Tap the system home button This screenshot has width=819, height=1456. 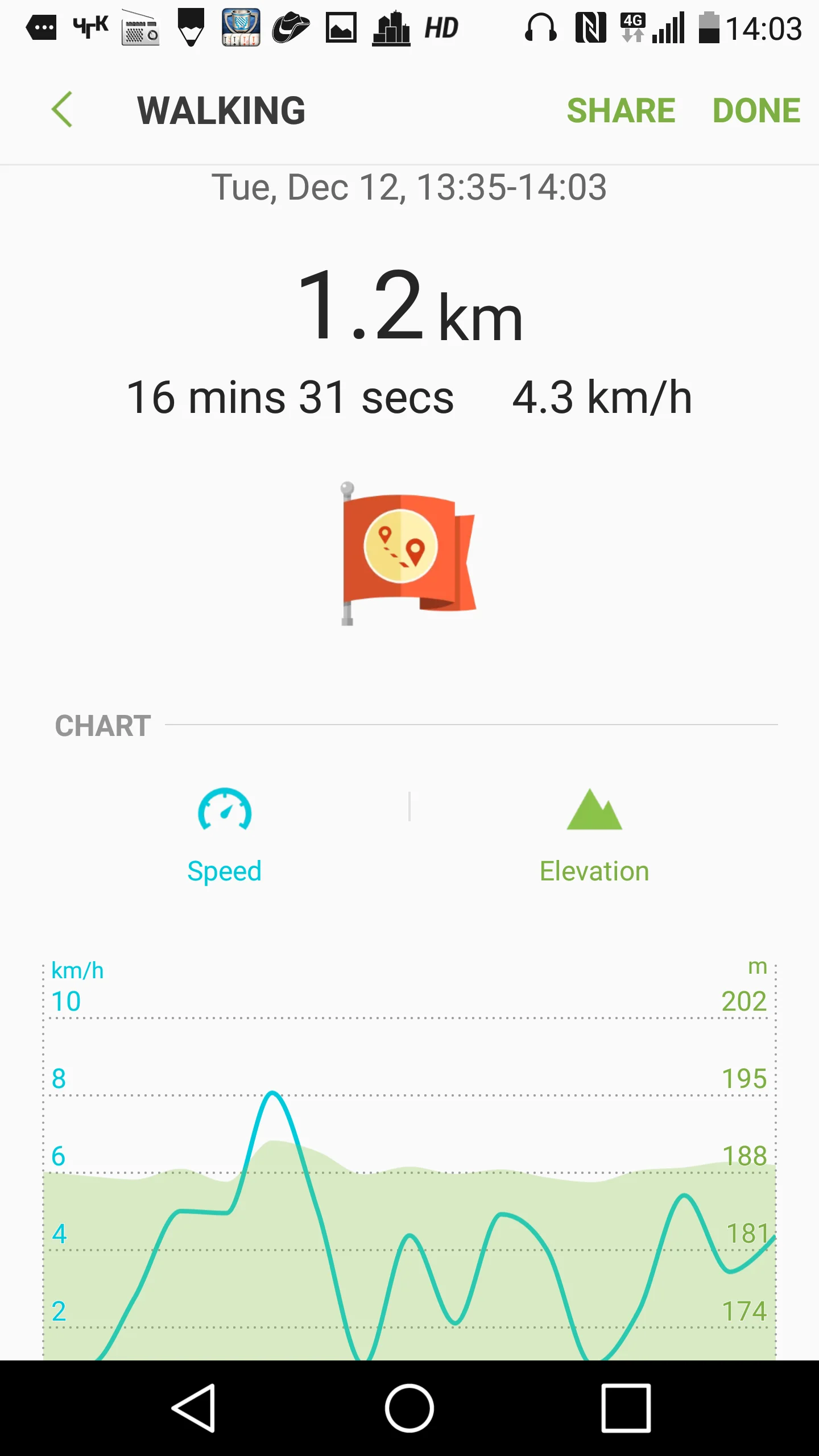(409, 1408)
